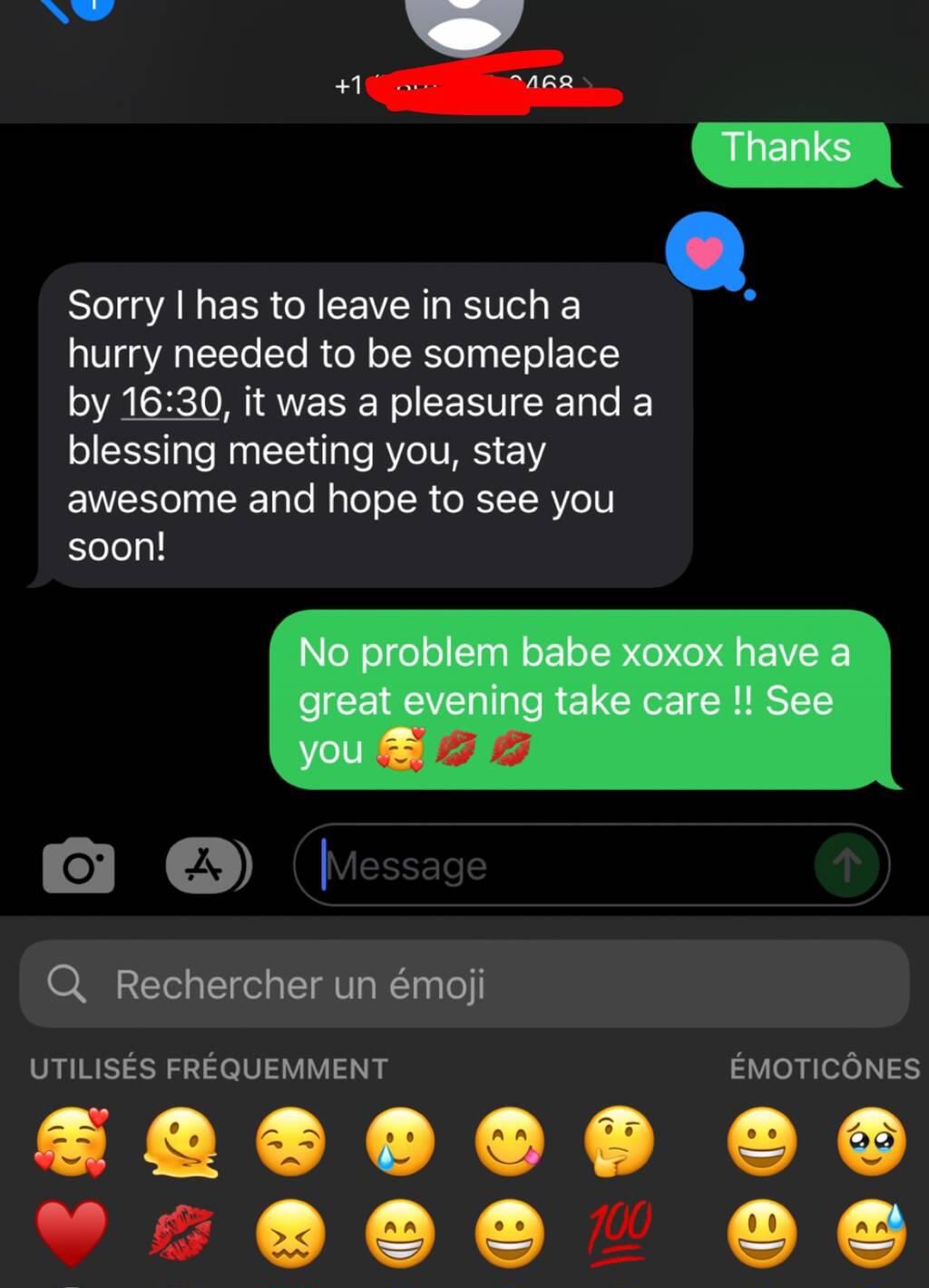Insert the 100 points emoji
This screenshot has height=1288, width=929.
(619, 1234)
